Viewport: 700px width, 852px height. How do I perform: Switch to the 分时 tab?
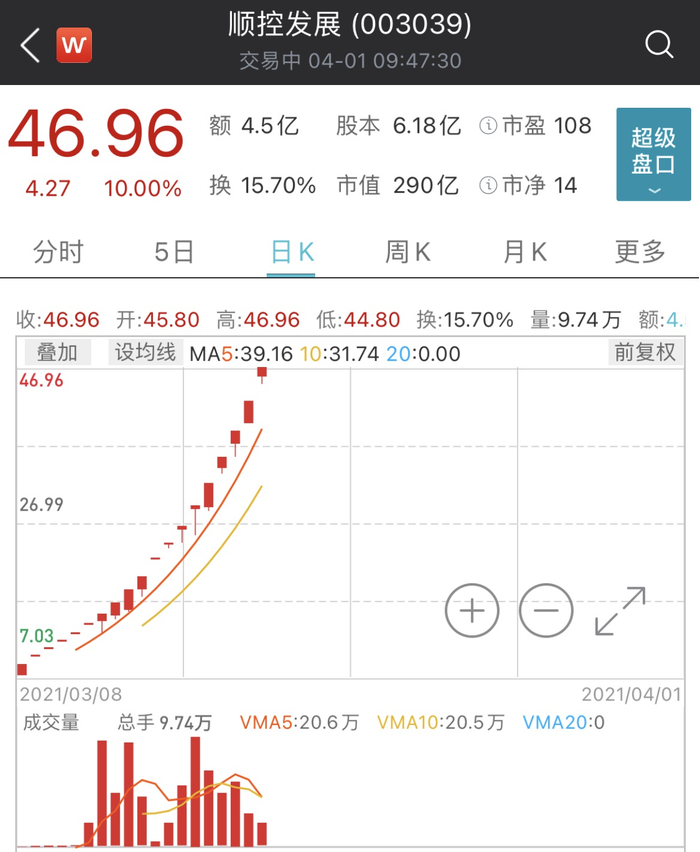pyautogui.click(x=58, y=252)
